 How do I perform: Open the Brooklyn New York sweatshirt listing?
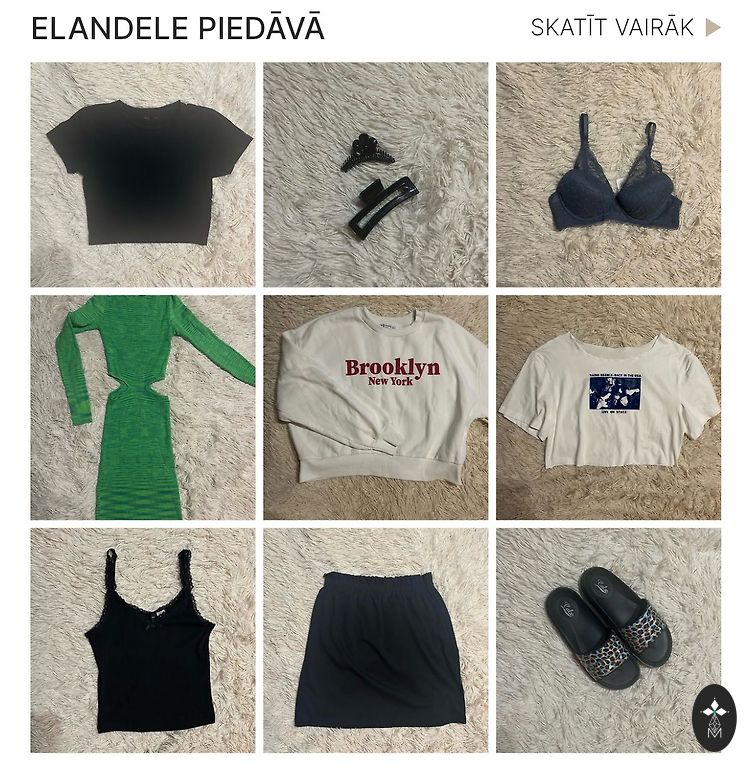coord(375,407)
